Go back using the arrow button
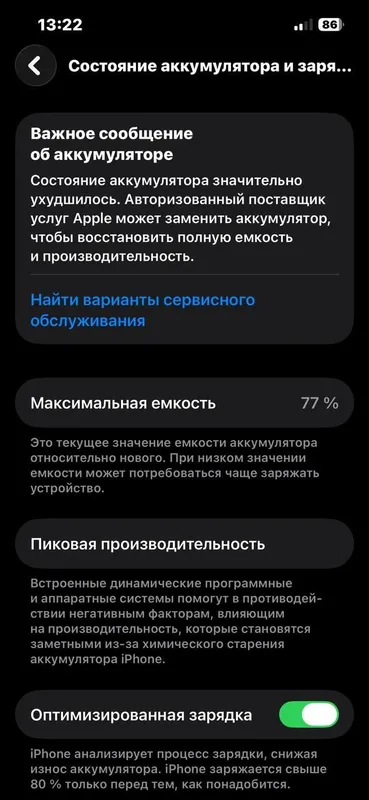This screenshot has width=369, height=800. [35, 65]
